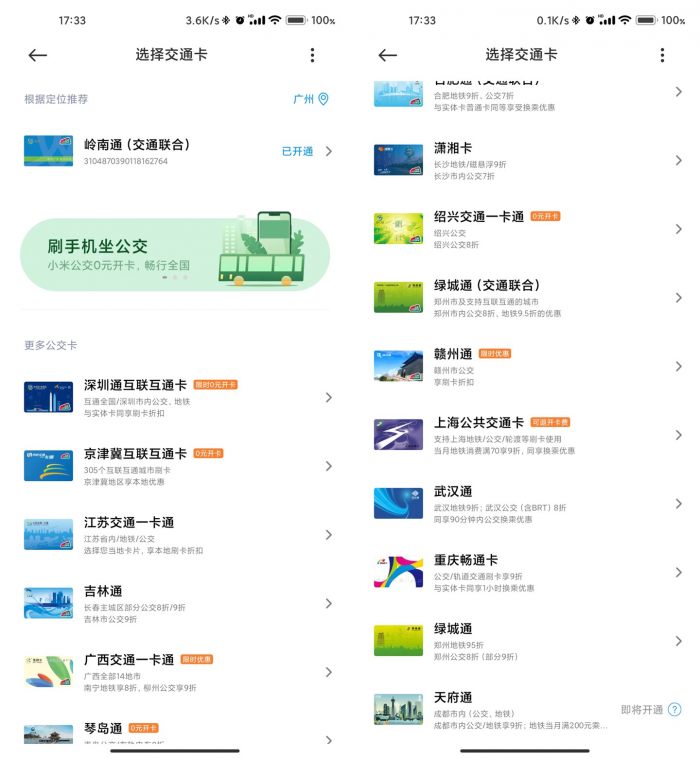Choose the 上海公共交通卡
Viewport: 700px width, 758px height.
[527, 435]
